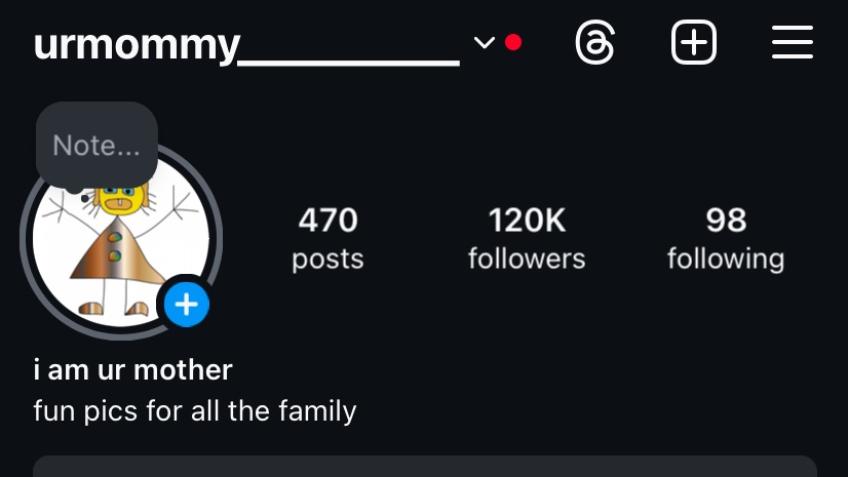Viewport: 848px width, 477px height.
Task: Add to story with blue plus badge
Action: 187,304
